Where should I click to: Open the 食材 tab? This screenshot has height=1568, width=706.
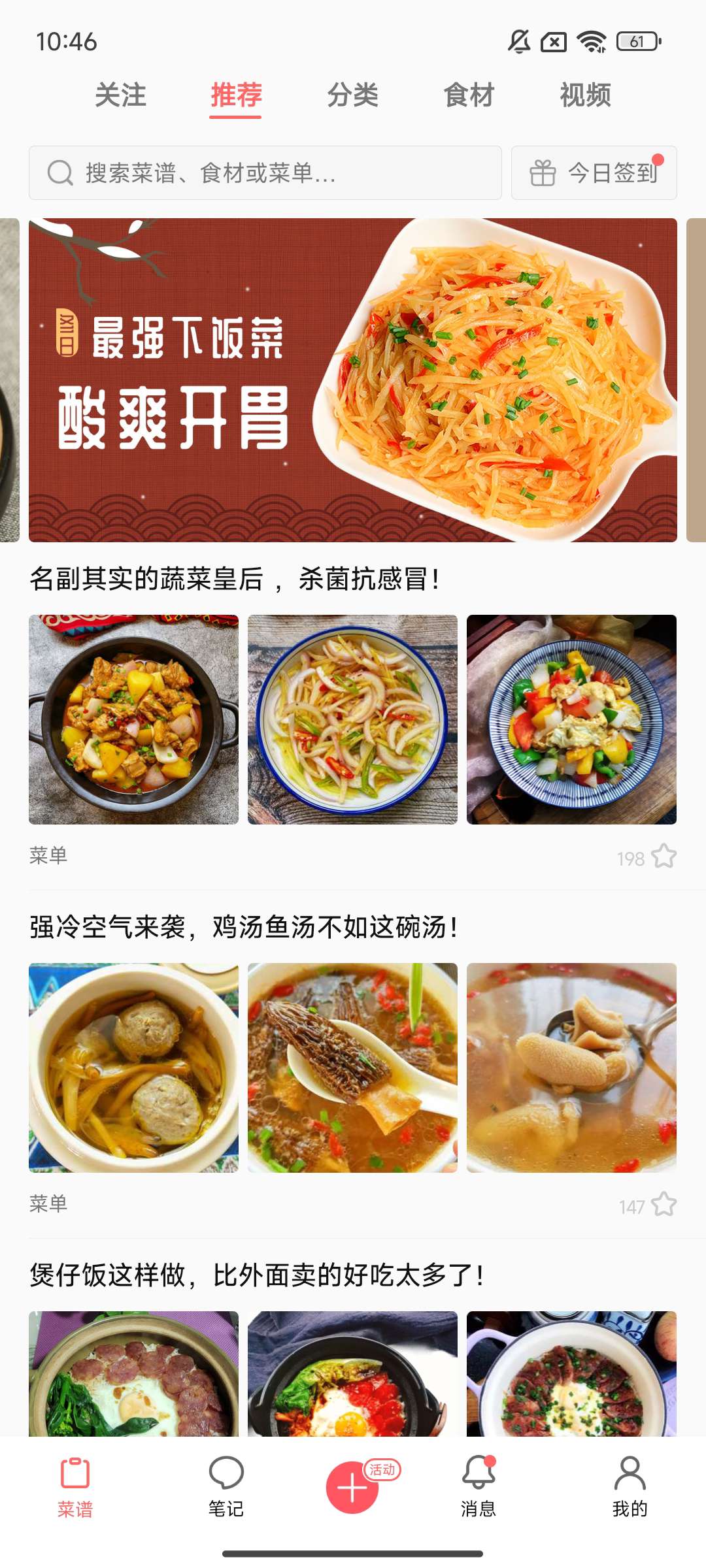coord(469,95)
